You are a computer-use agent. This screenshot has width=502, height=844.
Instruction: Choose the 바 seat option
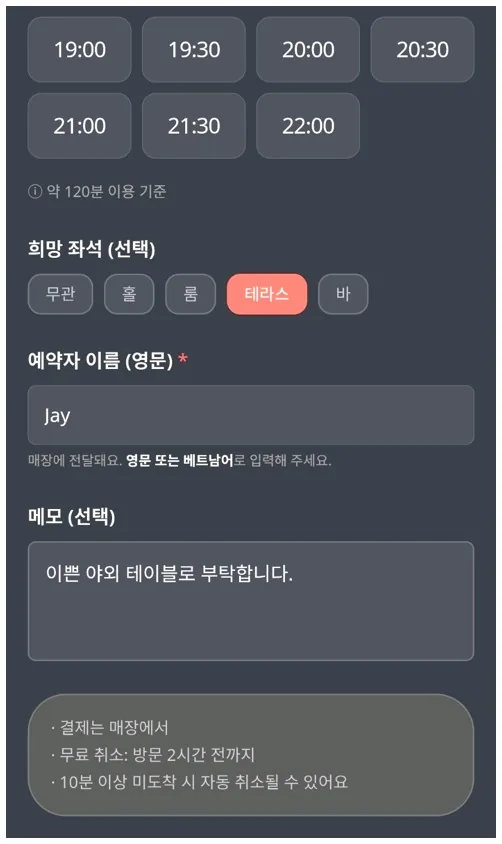[343, 294]
